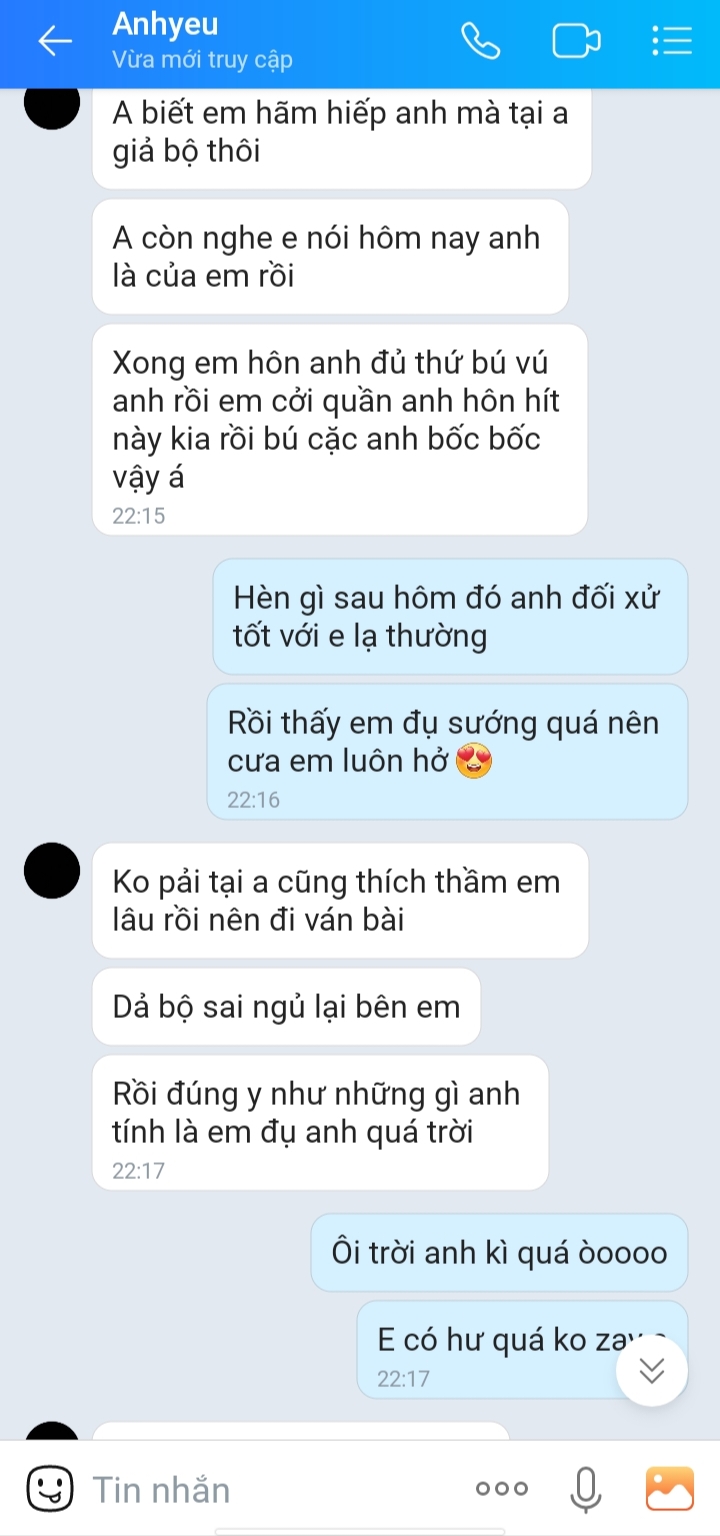Open Anhyeu's profile from header name
Image resolution: width=720 pixels, height=1536 pixels.
click(165, 25)
